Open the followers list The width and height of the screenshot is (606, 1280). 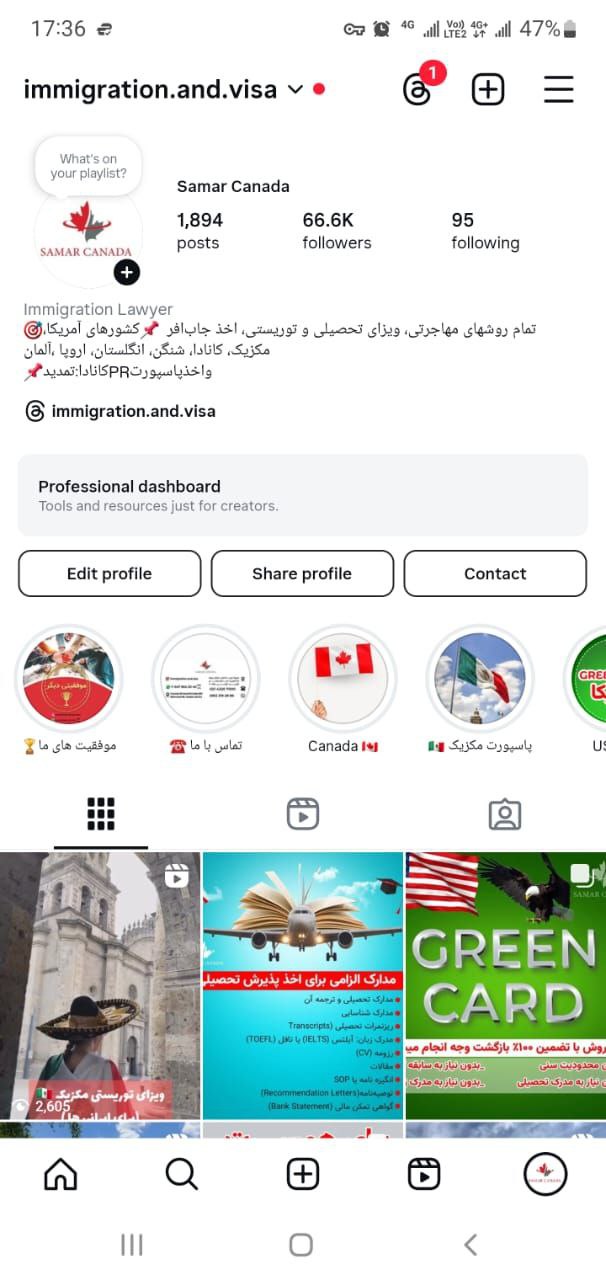[337, 231]
